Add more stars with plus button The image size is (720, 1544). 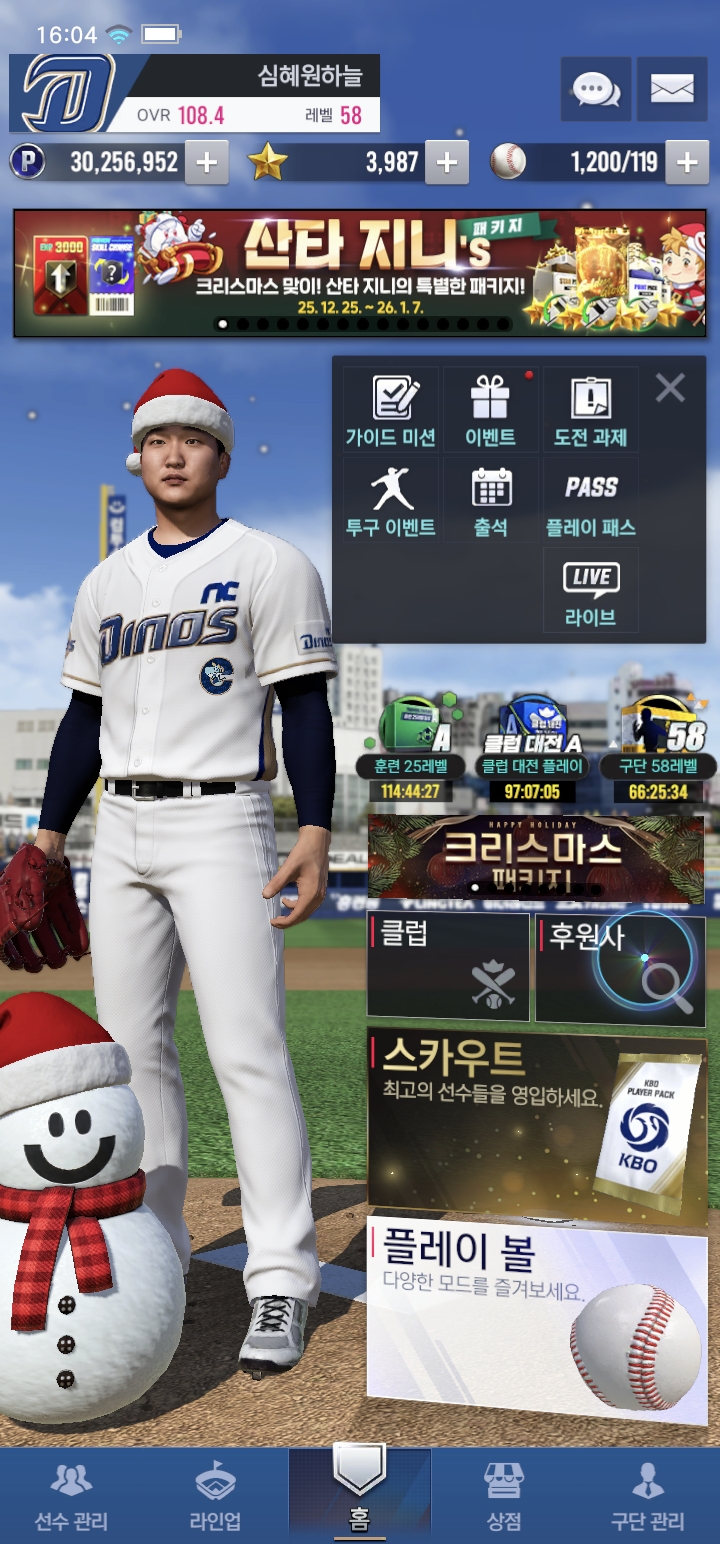pos(447,163)
